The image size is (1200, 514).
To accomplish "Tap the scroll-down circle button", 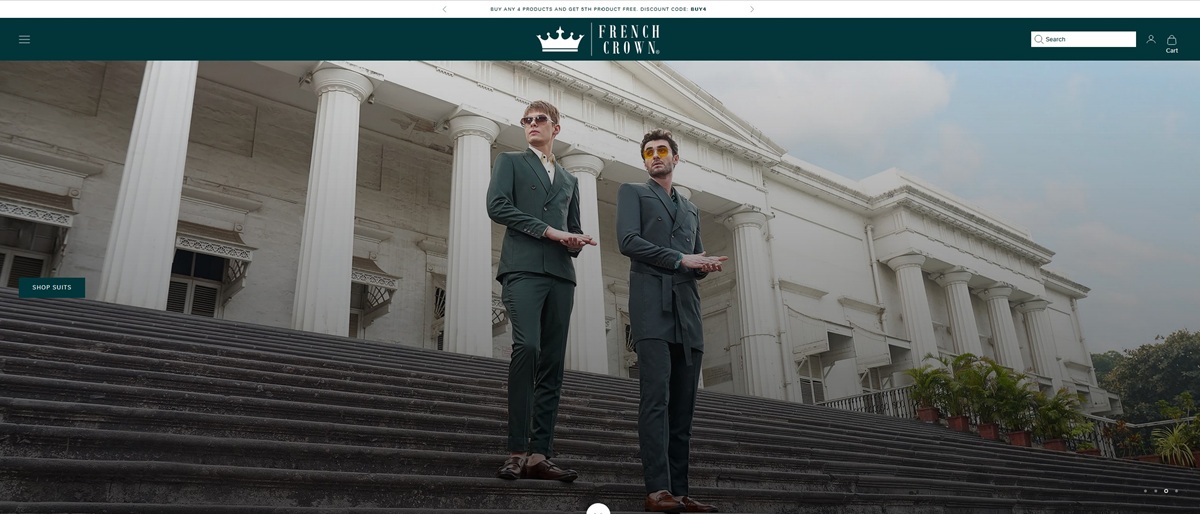I will [598, 509].
